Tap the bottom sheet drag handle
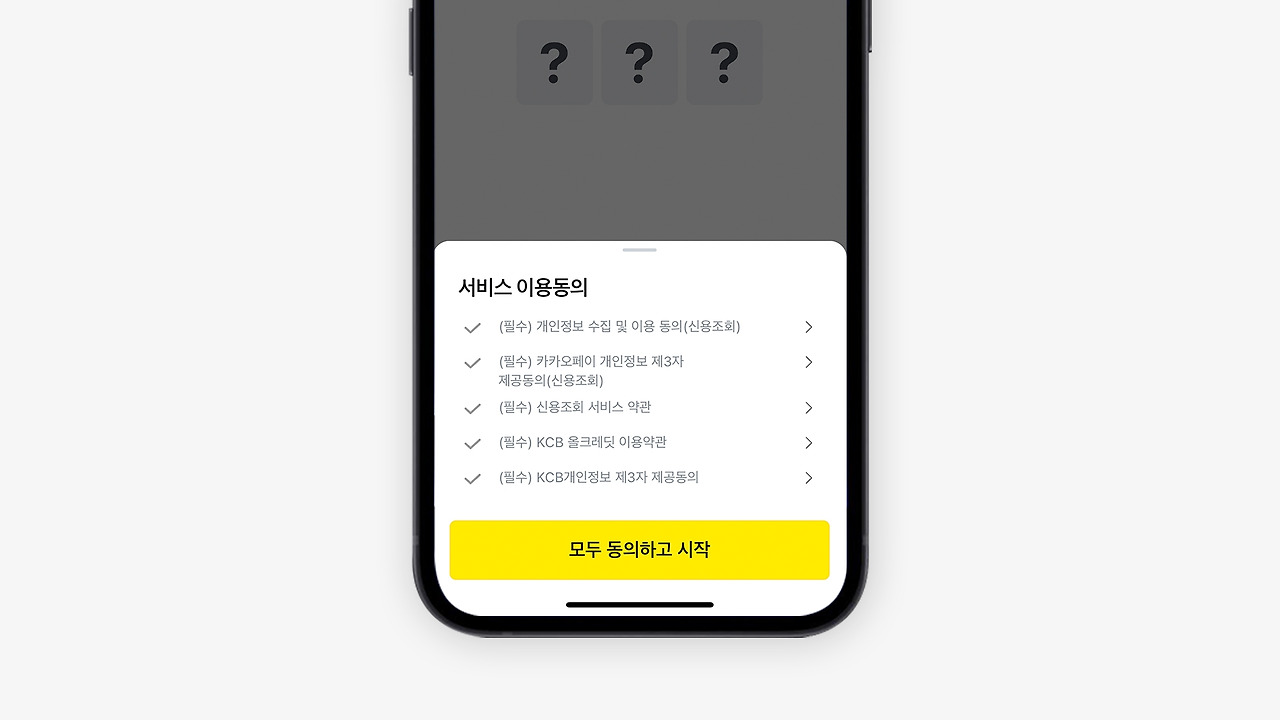This screenshot has height=720, width=1280. [640, 250]
